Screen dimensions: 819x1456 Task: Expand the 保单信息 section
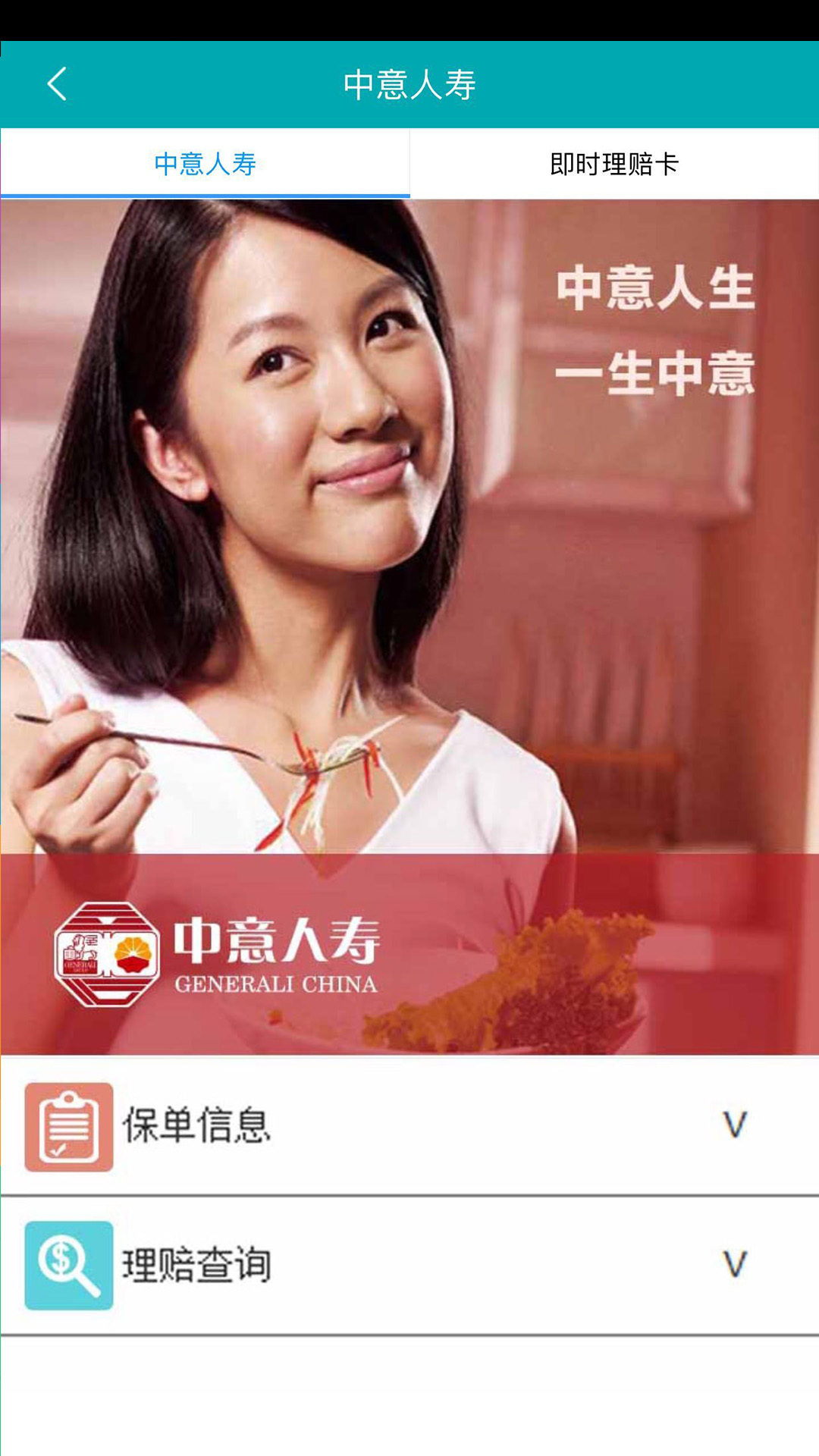tap(409, 1125)
